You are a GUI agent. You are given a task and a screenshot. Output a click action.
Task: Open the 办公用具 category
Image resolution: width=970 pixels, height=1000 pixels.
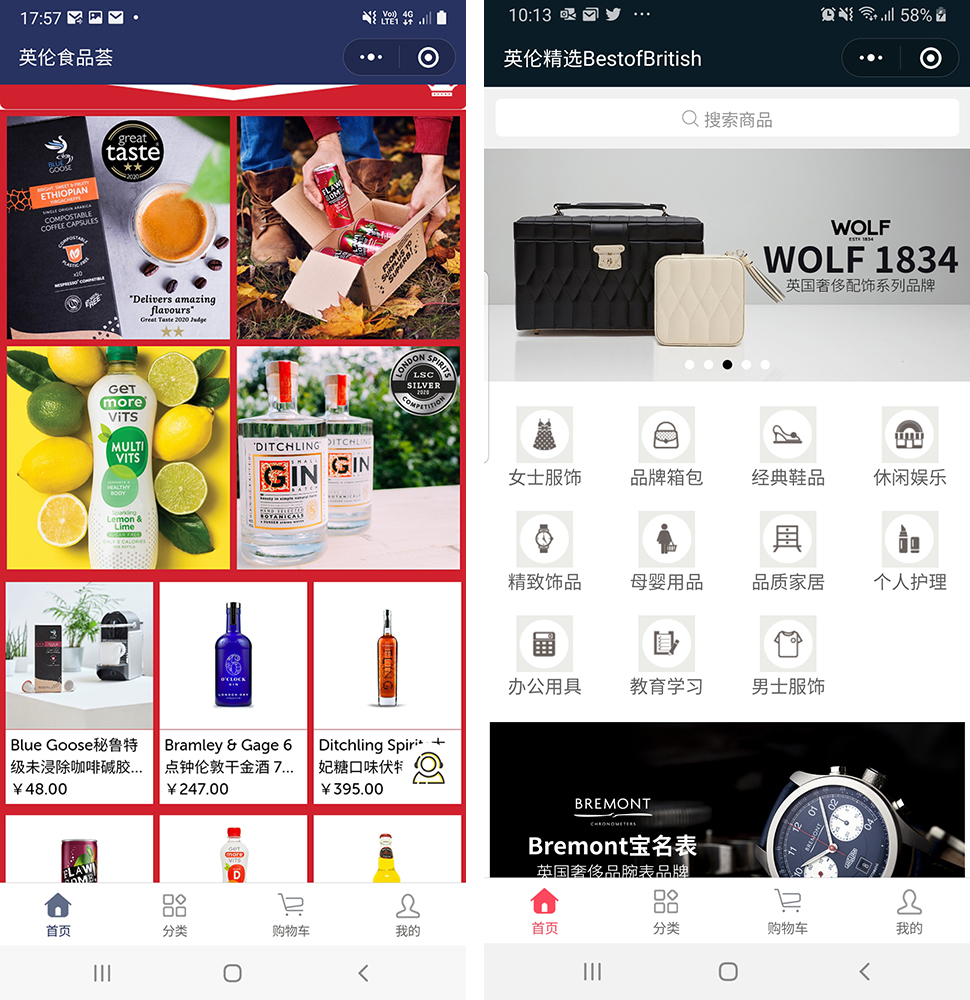click(x=544, y=655)
